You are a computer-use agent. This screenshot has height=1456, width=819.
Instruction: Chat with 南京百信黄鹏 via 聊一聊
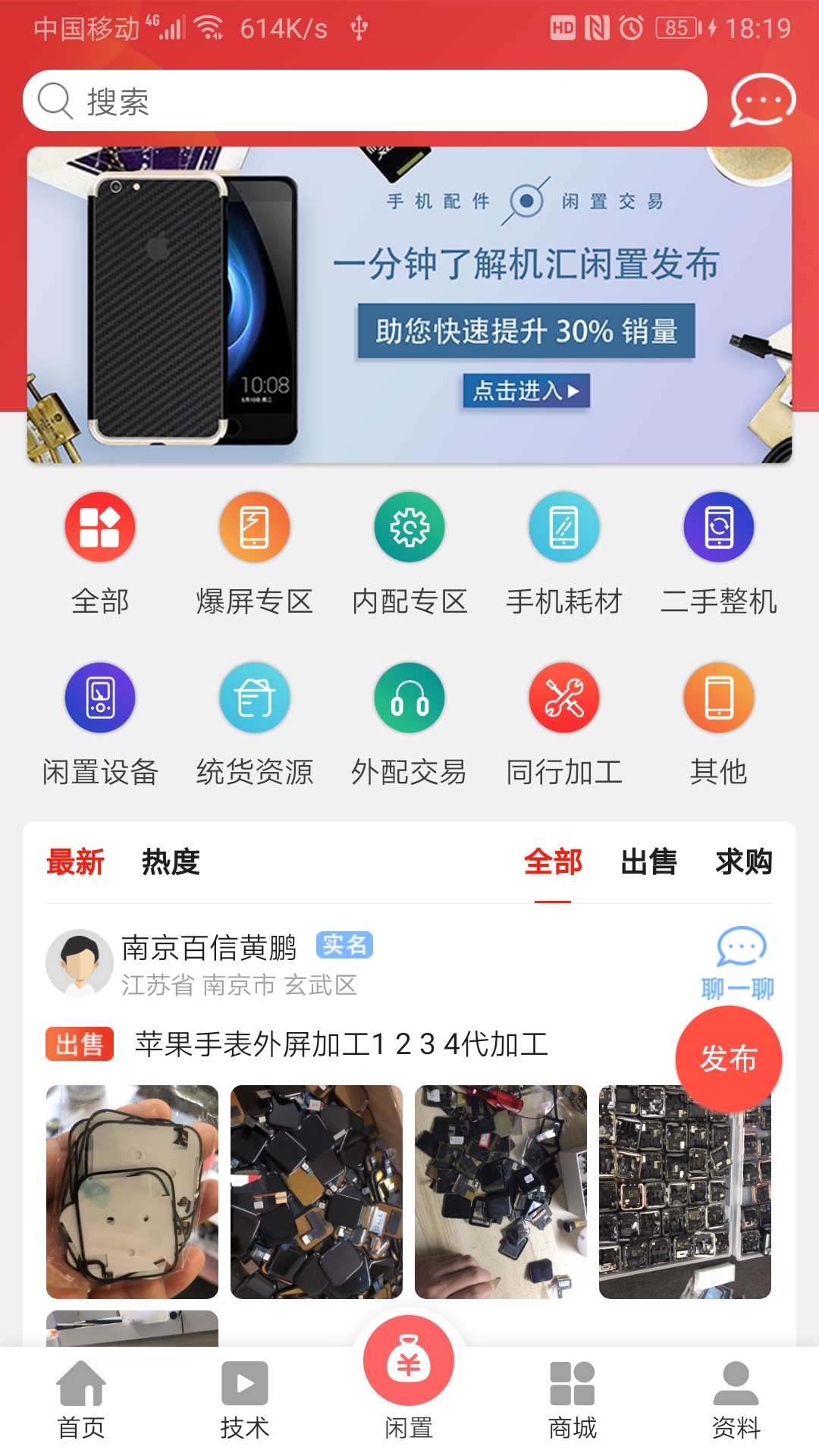click(x=738, y=963)
